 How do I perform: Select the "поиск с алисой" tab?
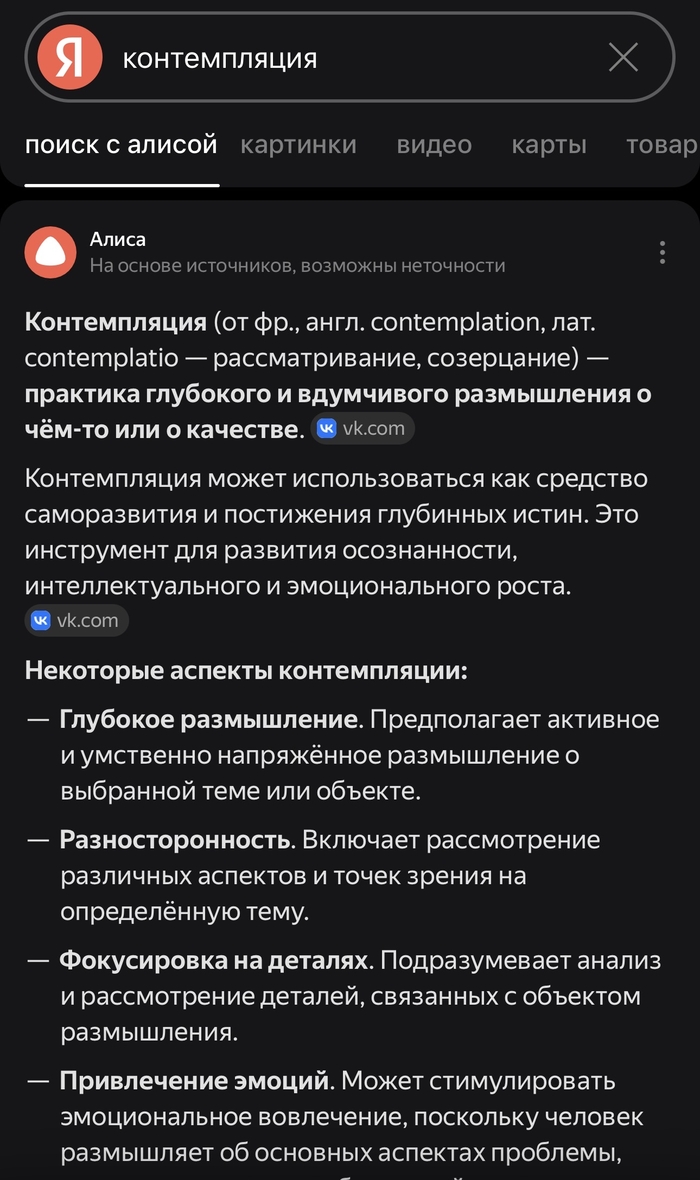coord(121,145)
